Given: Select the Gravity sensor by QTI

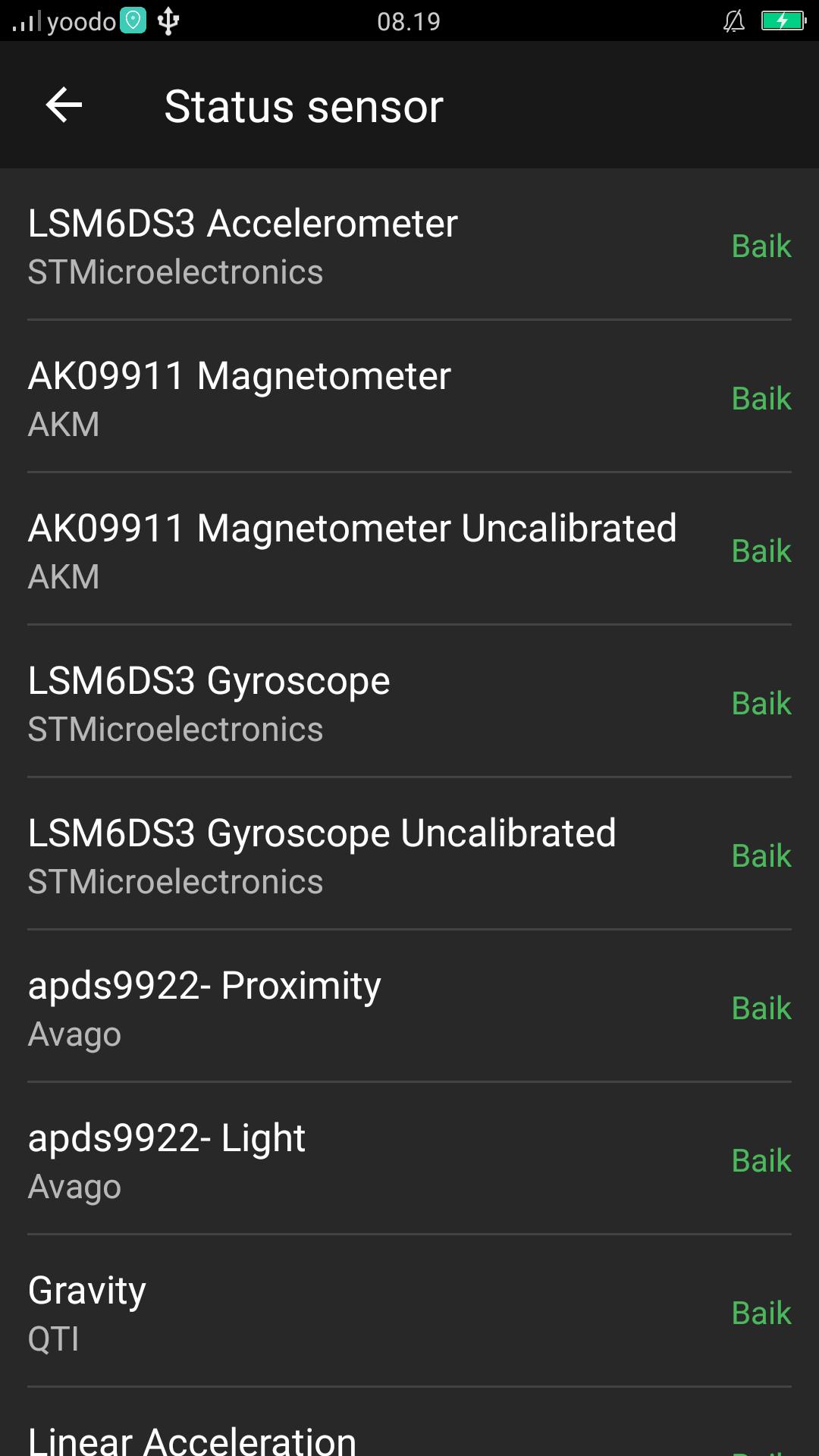Looking at the screenshot, I should pyautogui.click(x=409, y=1311).
